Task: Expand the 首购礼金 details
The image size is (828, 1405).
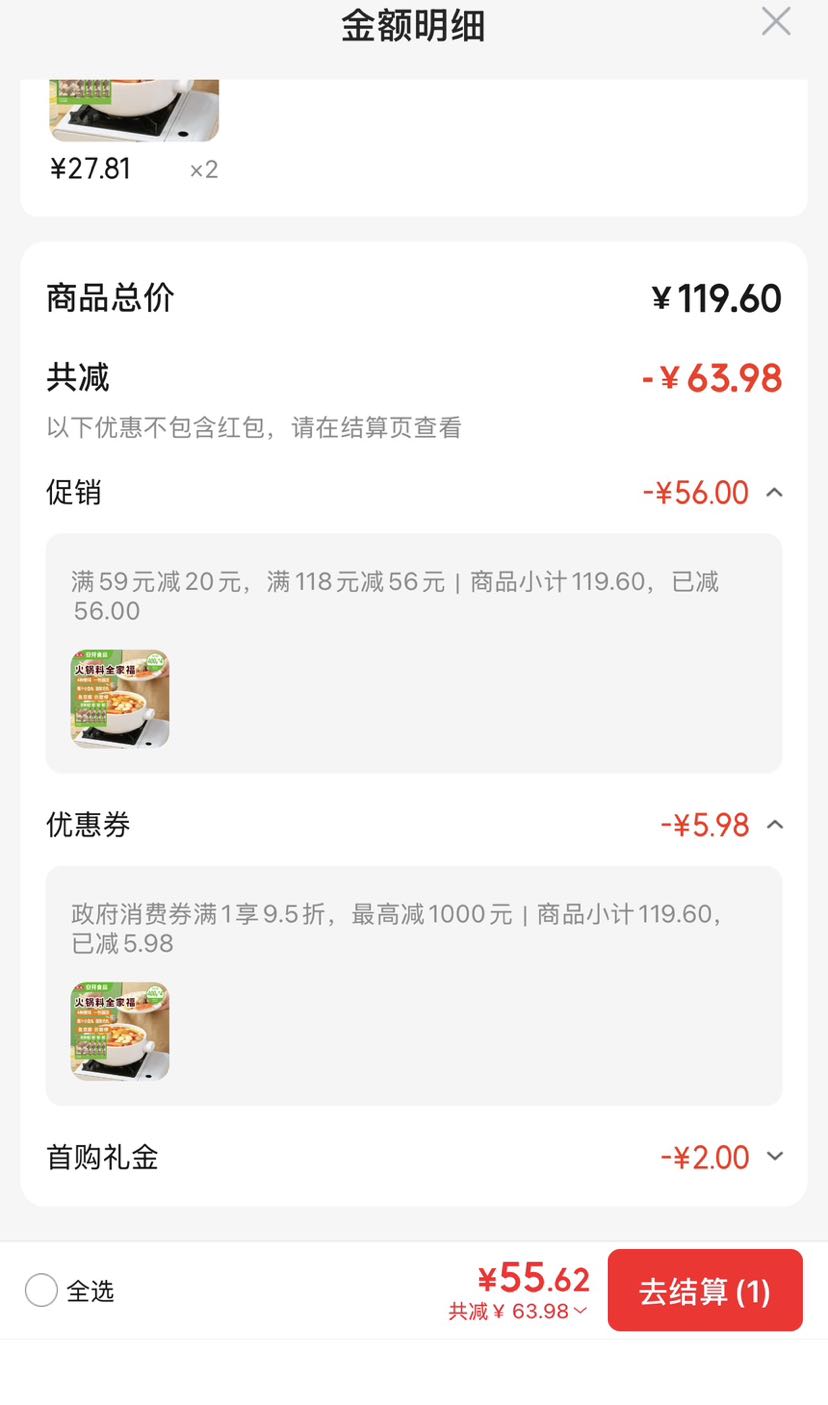Action: click(774, 1157)
